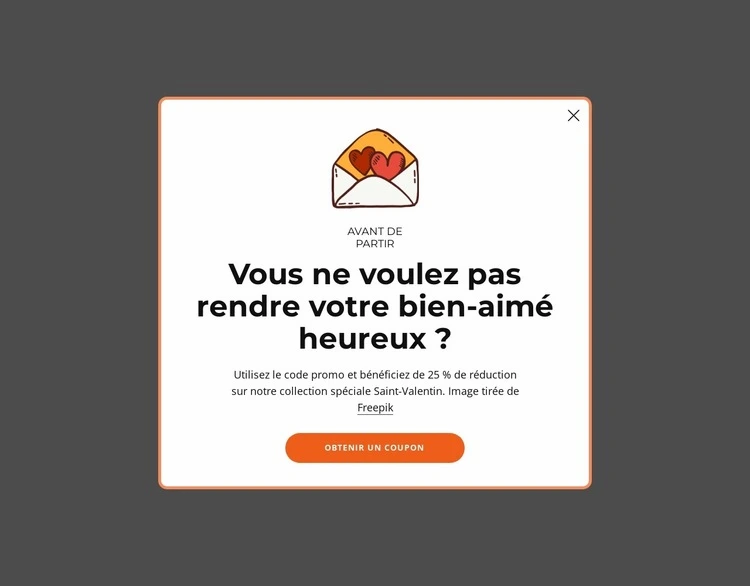Open the Freepik link
The image size is (750, 586).
point(375,408)
